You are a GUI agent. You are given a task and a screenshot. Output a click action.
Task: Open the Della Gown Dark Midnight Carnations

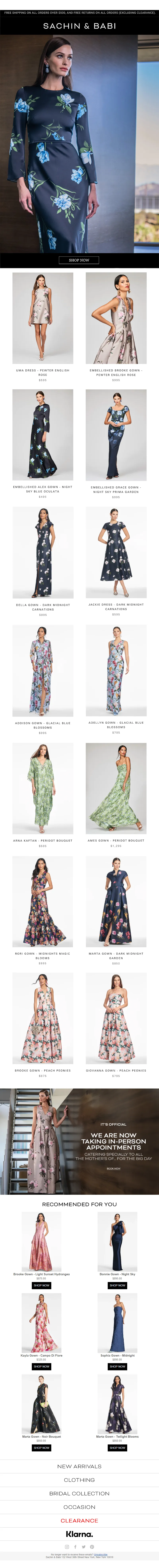[43, 553]
